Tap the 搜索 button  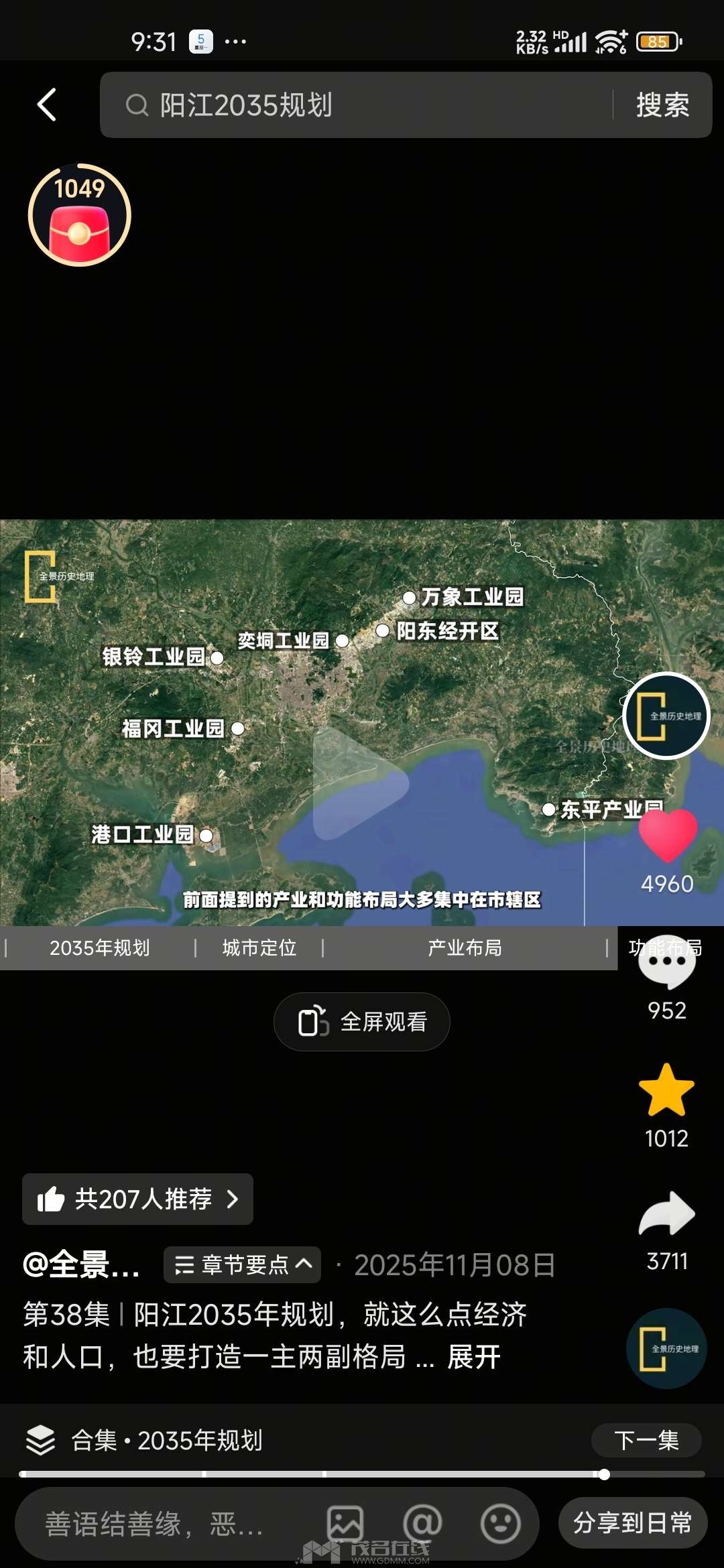[x=662, y=105]
